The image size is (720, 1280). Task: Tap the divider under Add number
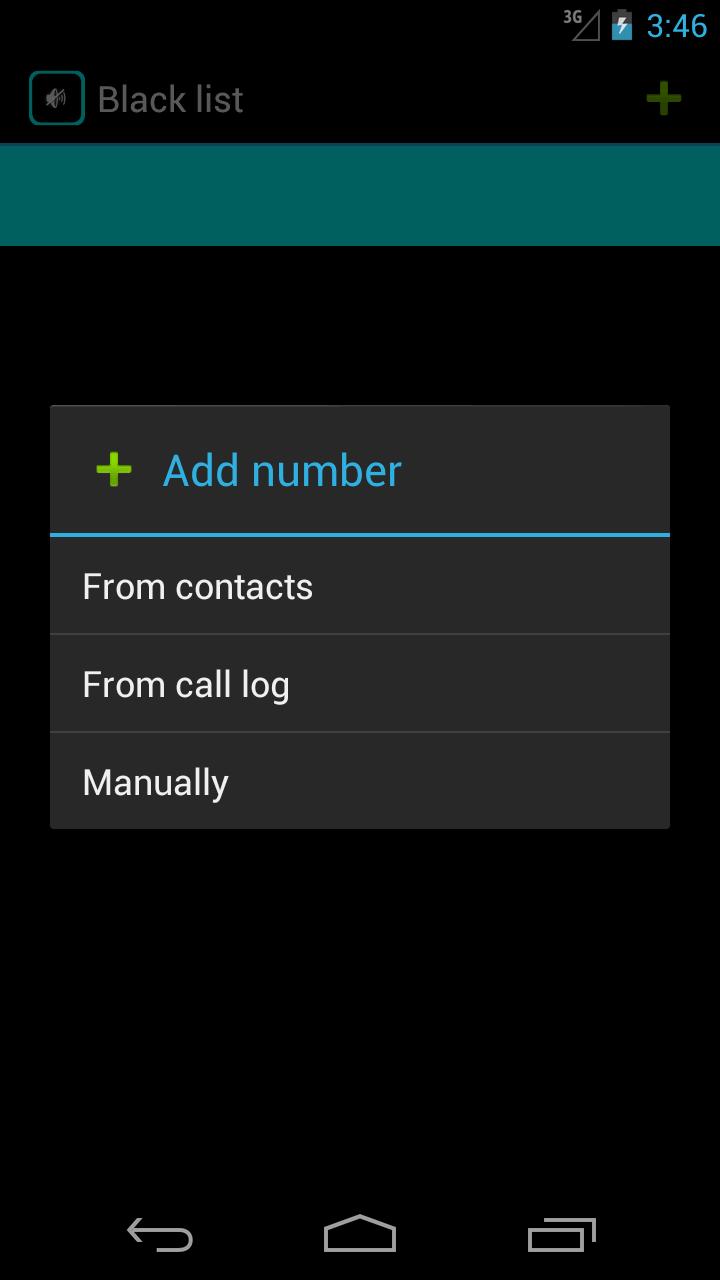point(359,535)
